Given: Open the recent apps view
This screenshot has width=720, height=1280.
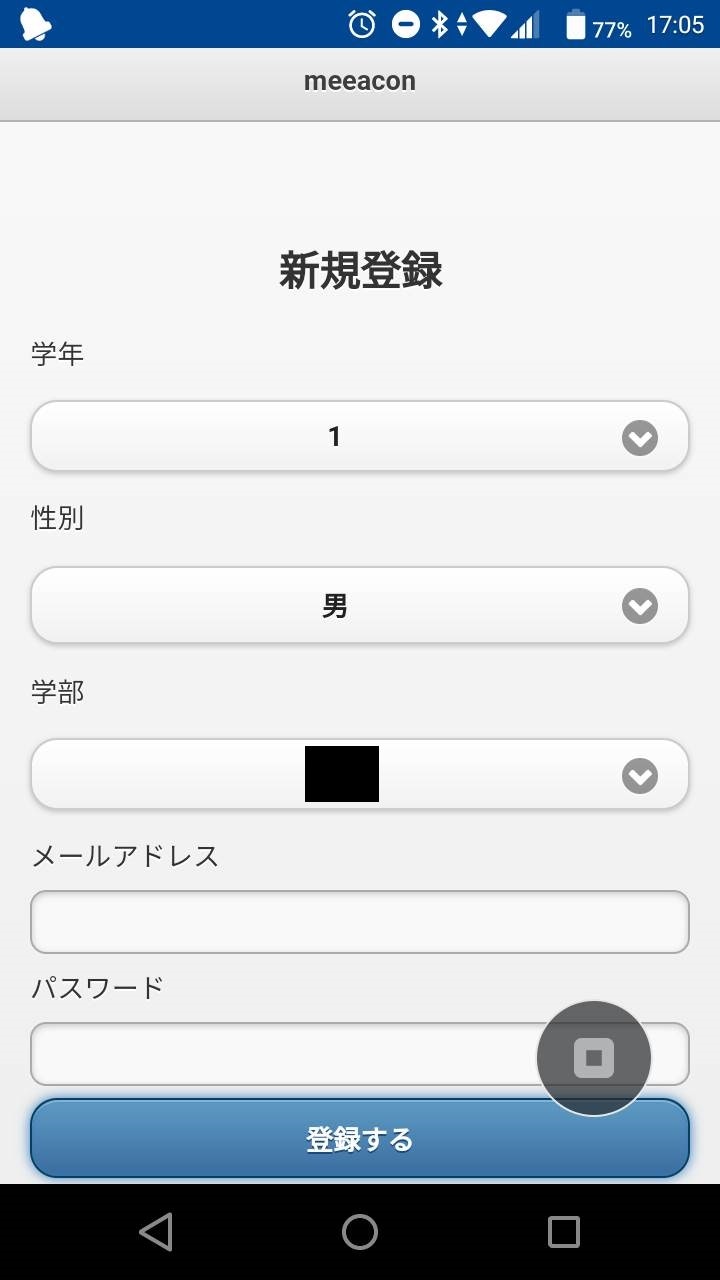Looking at the screenshot, I should click(x=564, y=1232).
